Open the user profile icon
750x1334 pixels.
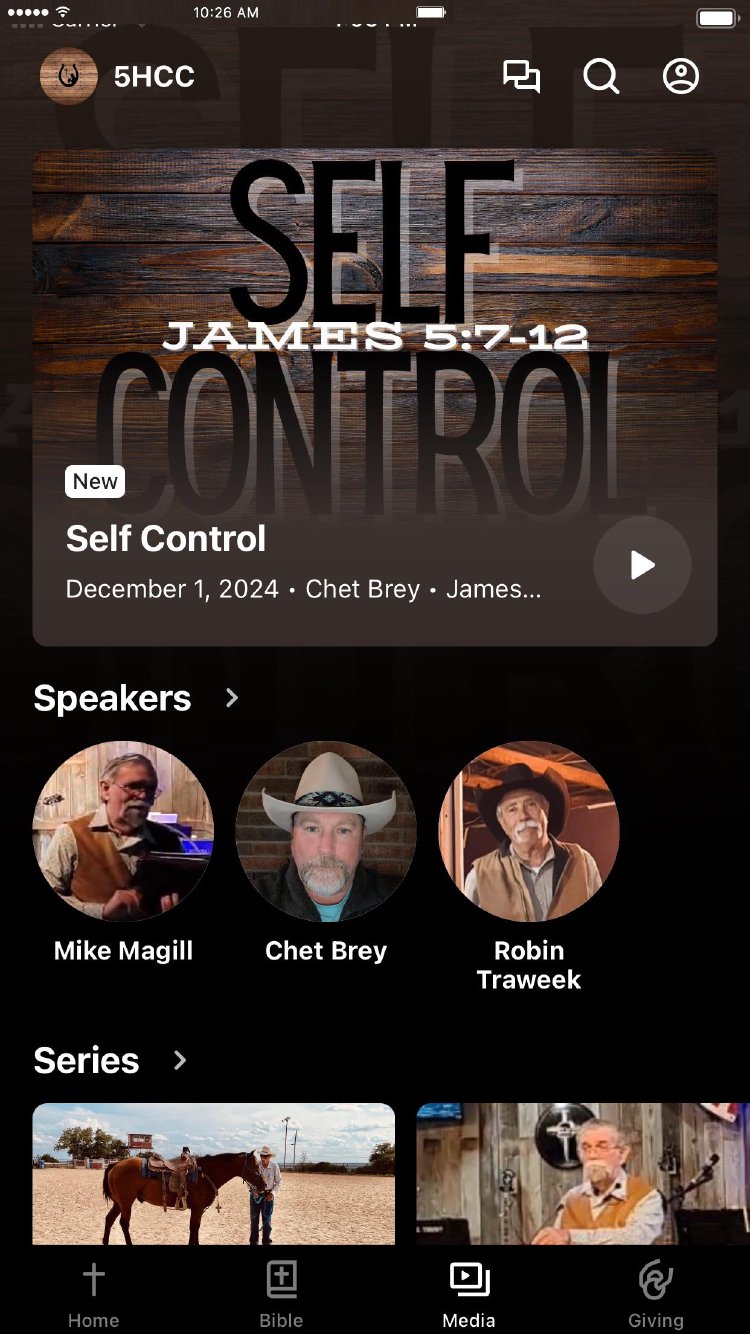(681, 77)
